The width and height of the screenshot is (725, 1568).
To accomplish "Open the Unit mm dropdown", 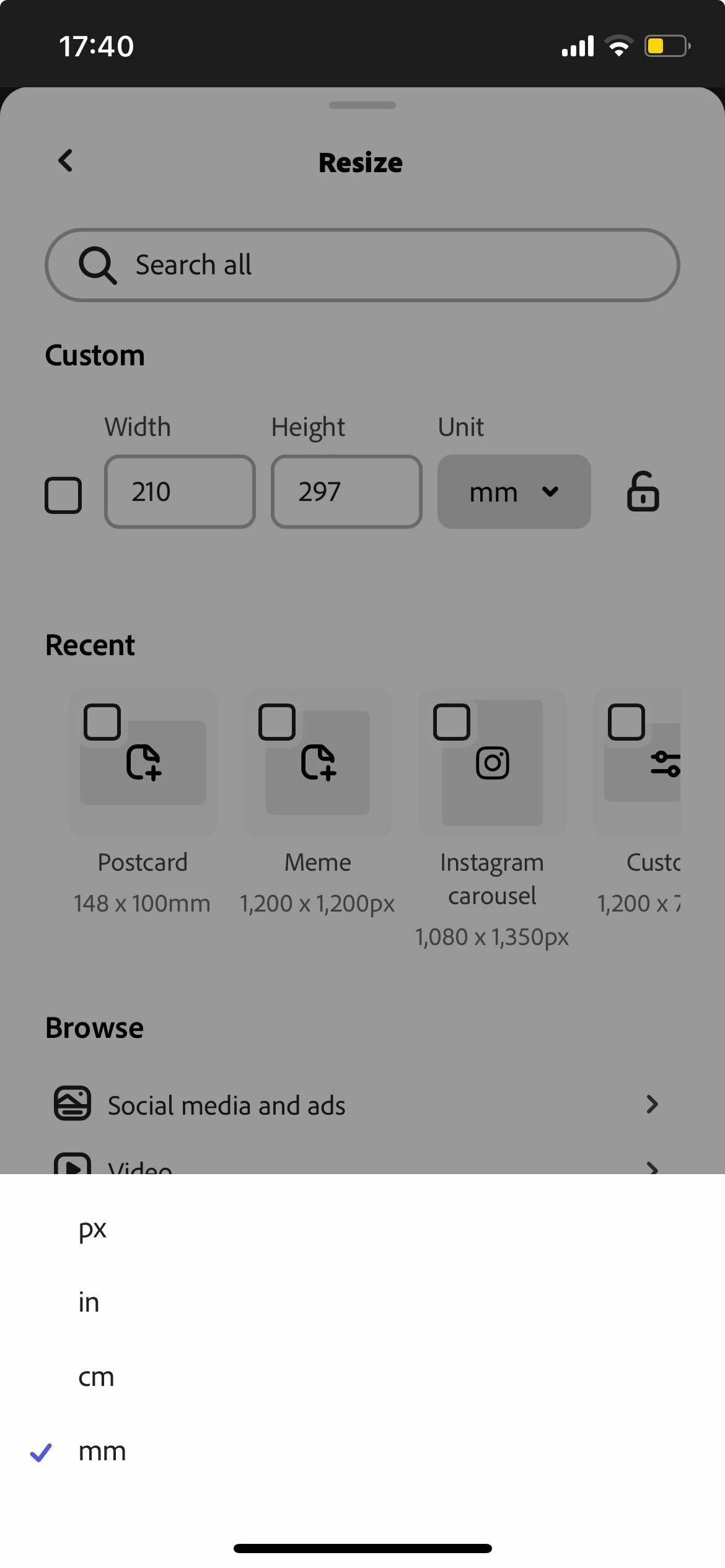I will [514, 492].
